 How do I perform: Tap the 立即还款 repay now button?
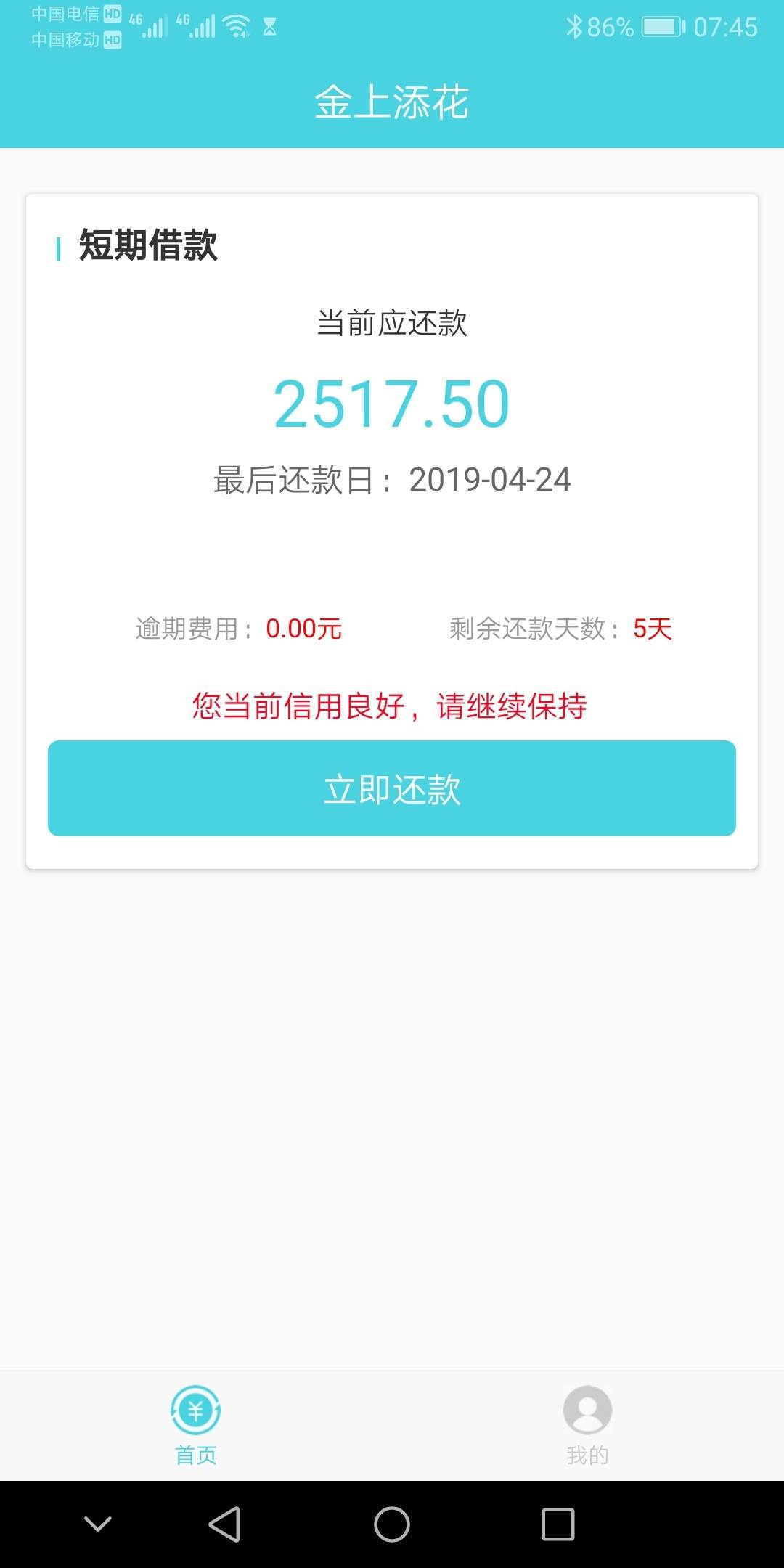click(392, 788)
